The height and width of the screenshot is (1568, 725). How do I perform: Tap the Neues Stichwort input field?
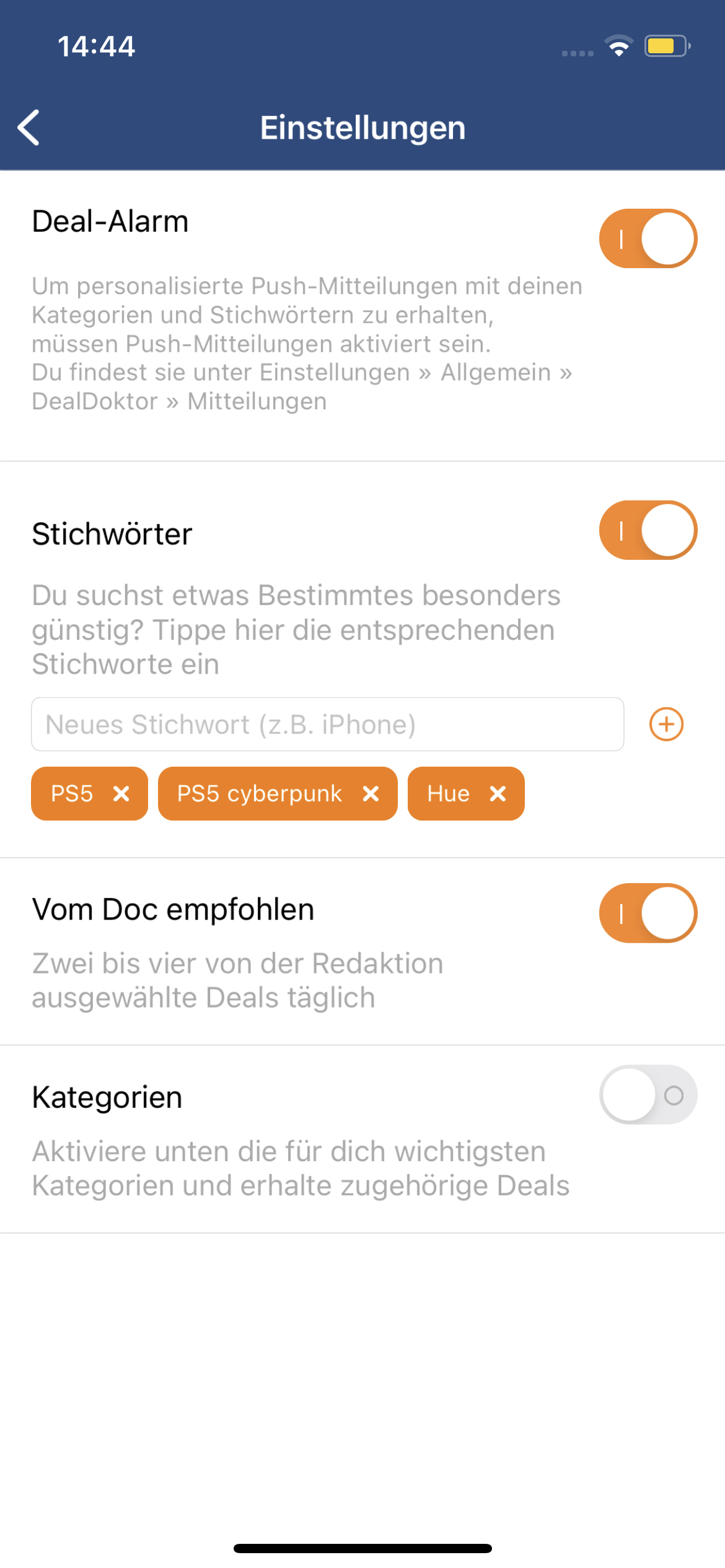(x=328, y=724)
